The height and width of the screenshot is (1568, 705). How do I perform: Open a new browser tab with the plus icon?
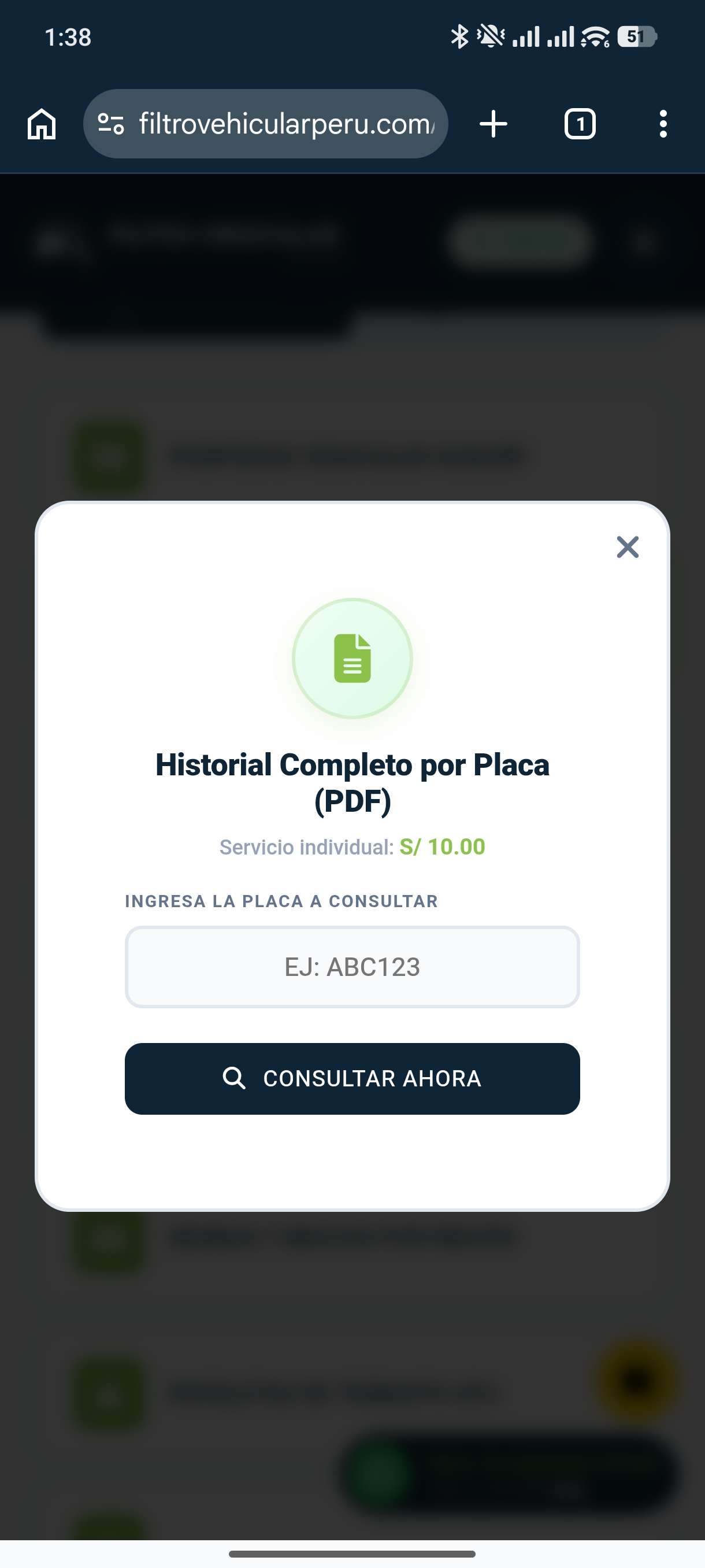point(493,124)
